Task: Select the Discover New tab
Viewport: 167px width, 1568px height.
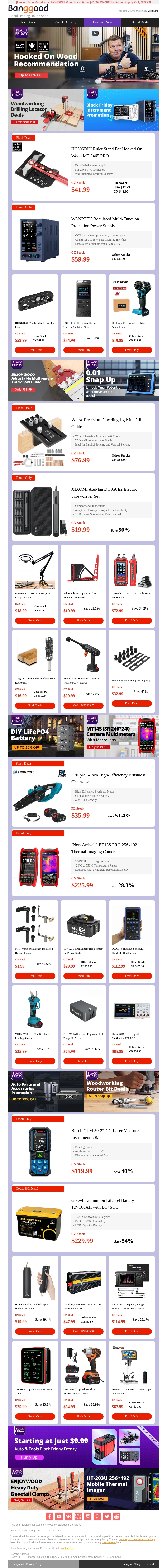Action: click(102, 22)
